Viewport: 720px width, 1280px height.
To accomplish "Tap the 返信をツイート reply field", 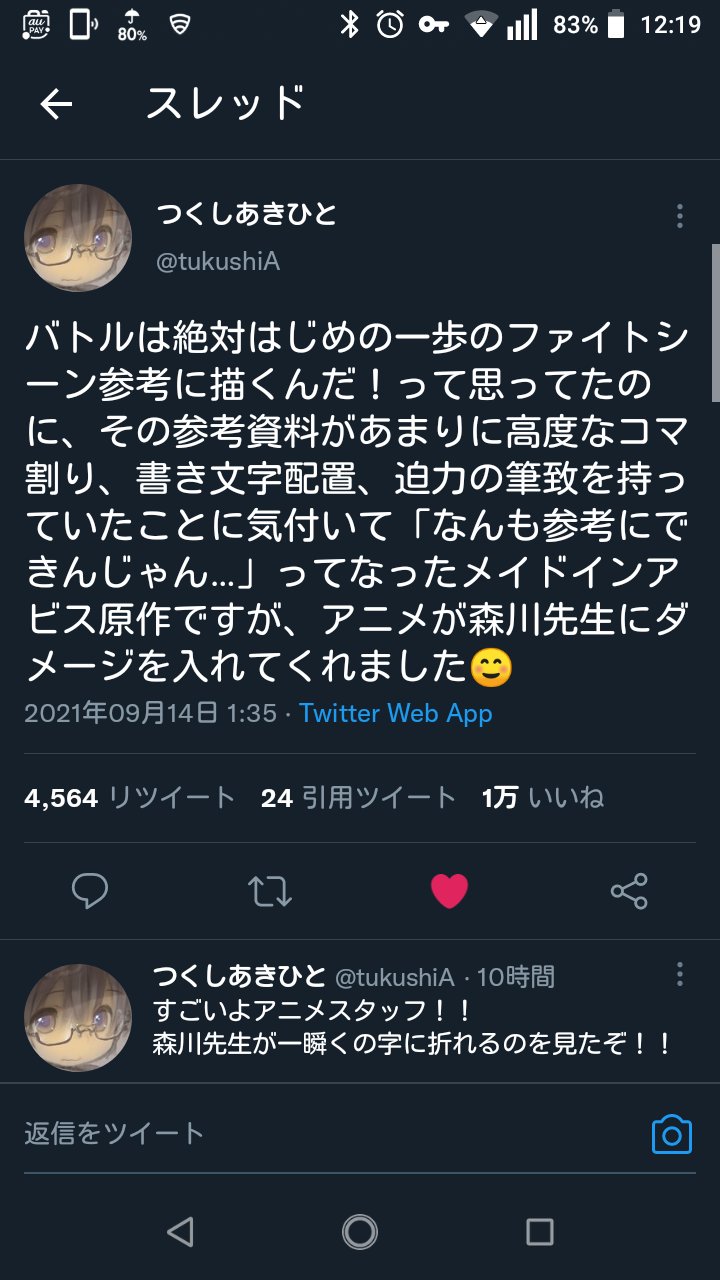I will click(x=320, y=1133).
